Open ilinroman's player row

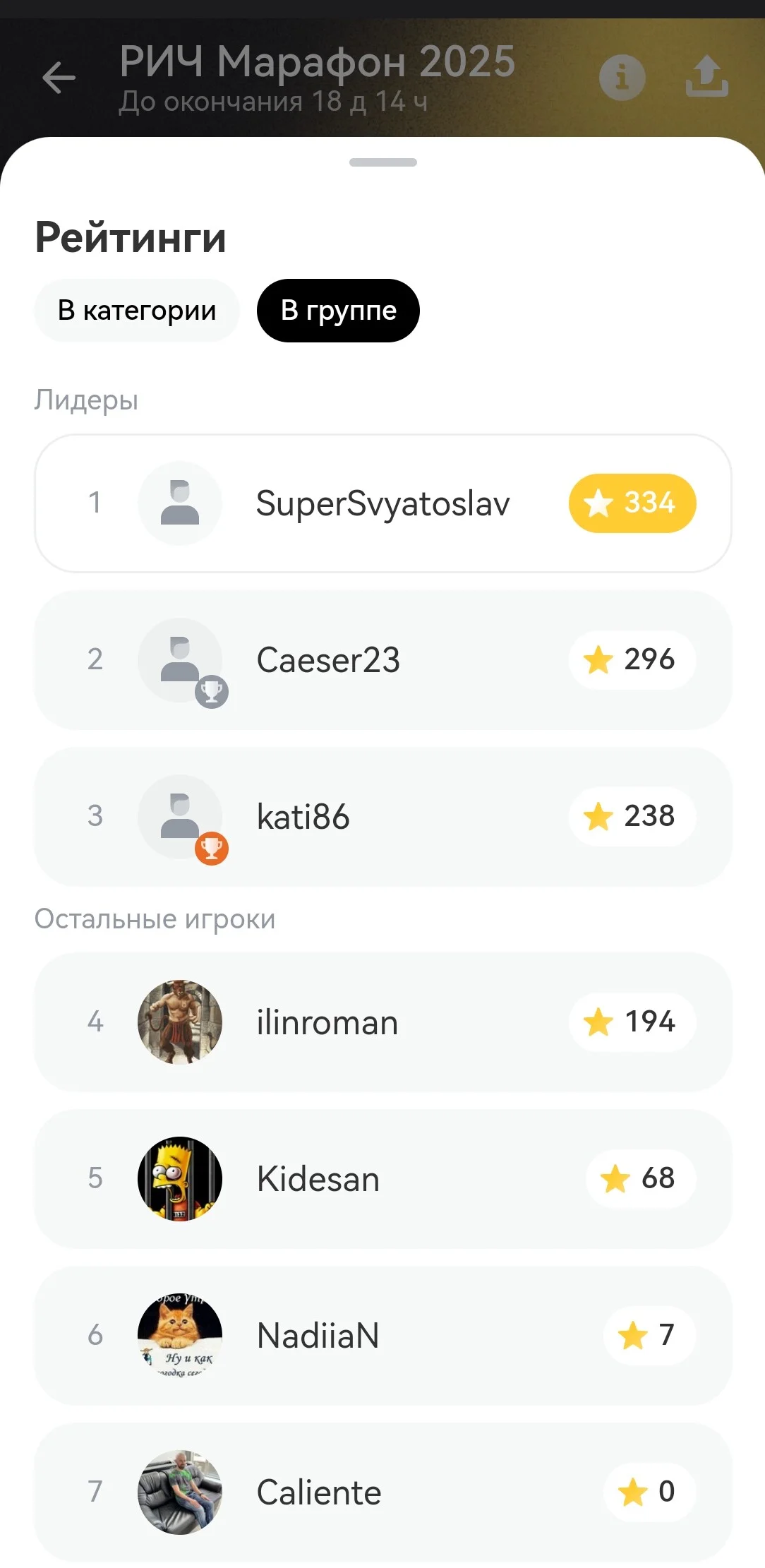[x=382, y=1022]
